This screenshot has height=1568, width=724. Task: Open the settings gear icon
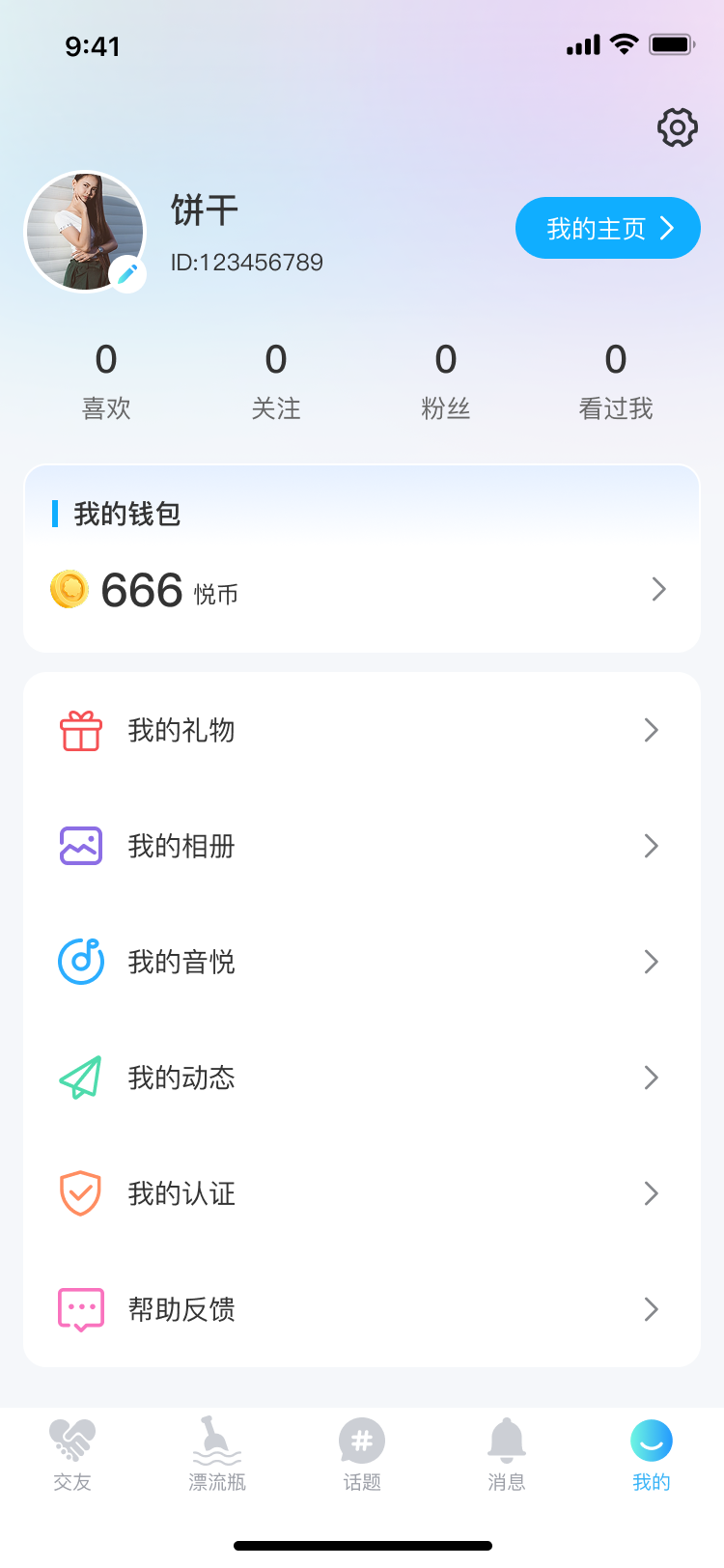(x=678, y=127)
